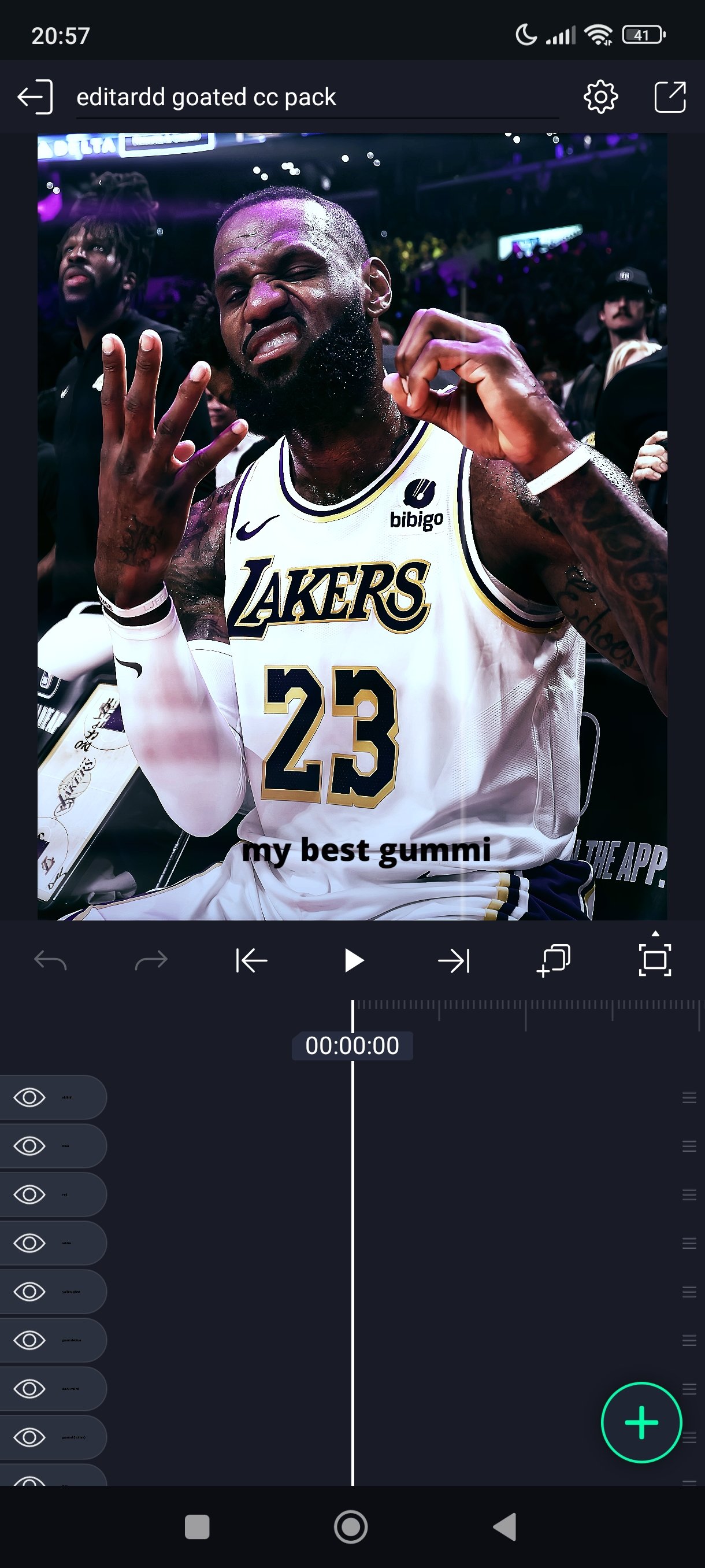Hide the skibidi layer

coord(29,1097)
